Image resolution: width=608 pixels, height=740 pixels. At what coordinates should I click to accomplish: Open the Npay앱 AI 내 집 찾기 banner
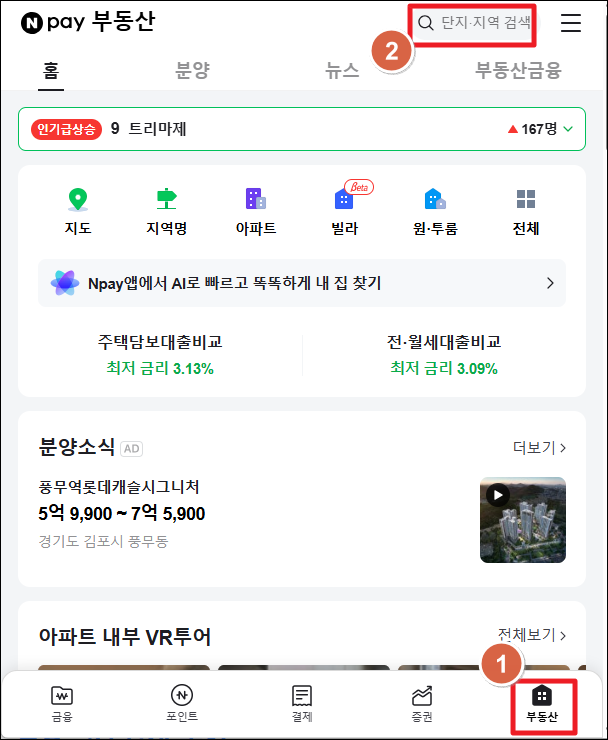(302, 283)
